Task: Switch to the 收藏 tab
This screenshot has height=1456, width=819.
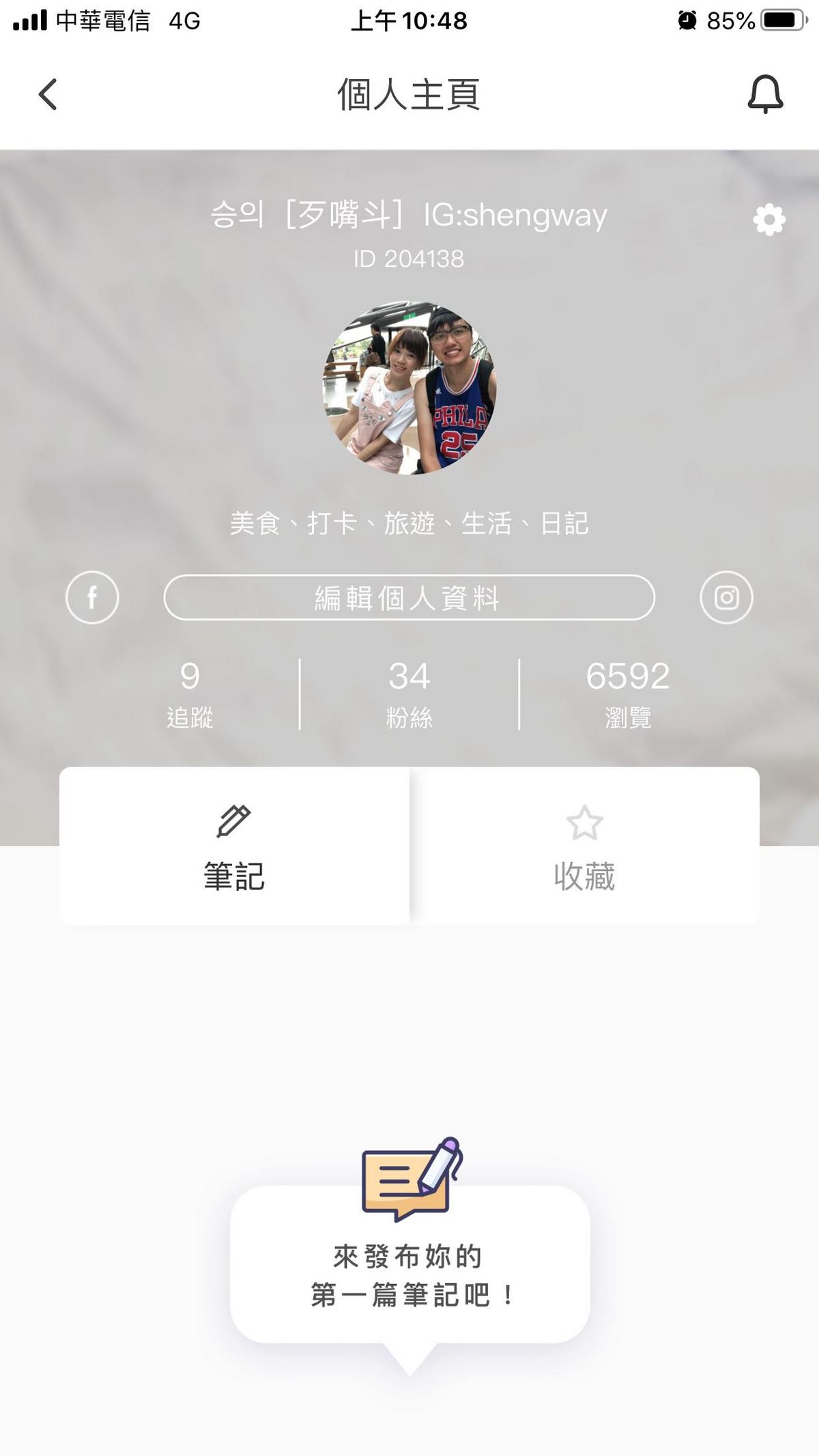Action: 584,846
